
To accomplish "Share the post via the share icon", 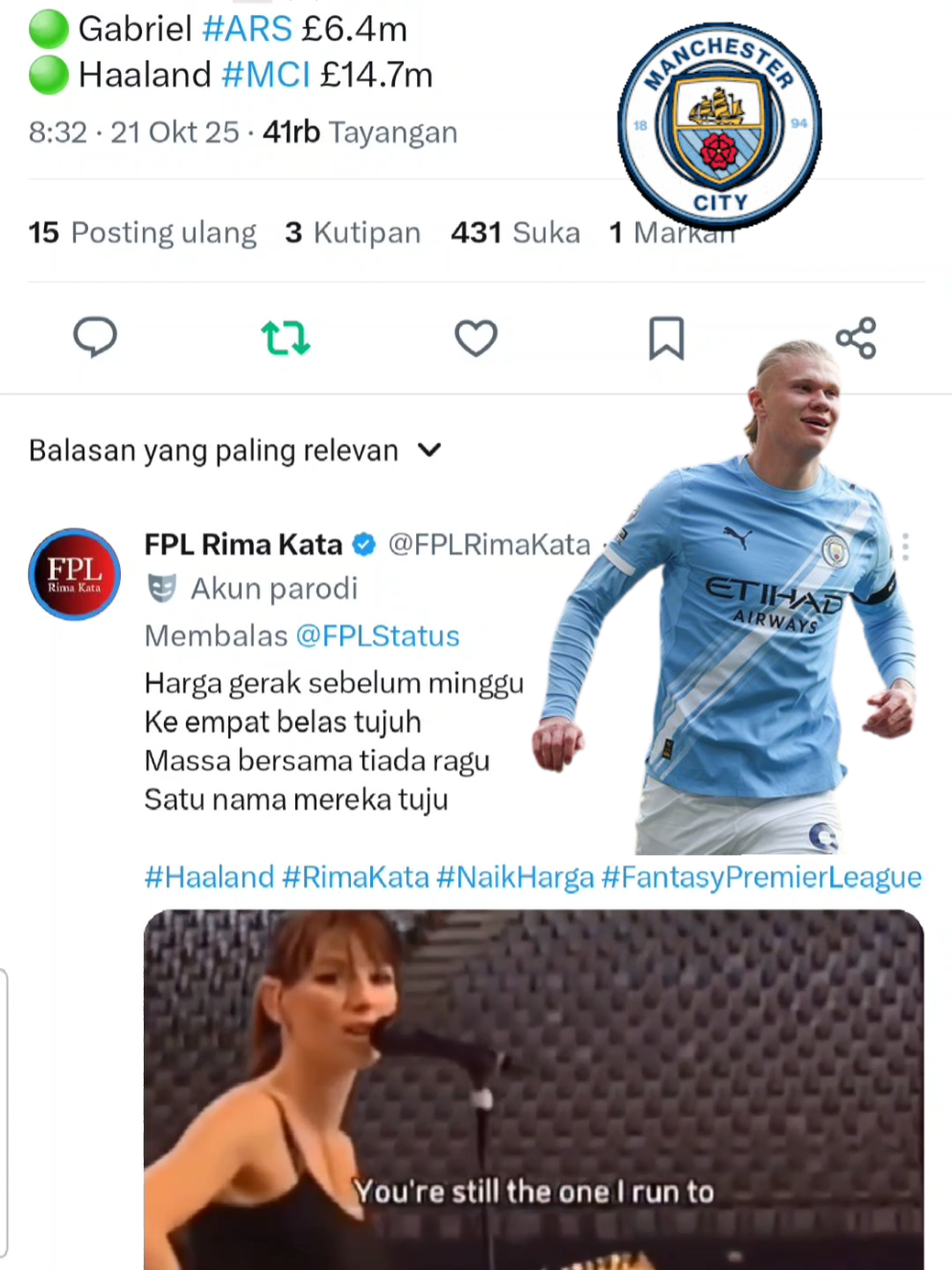I will tap(855, 337).
